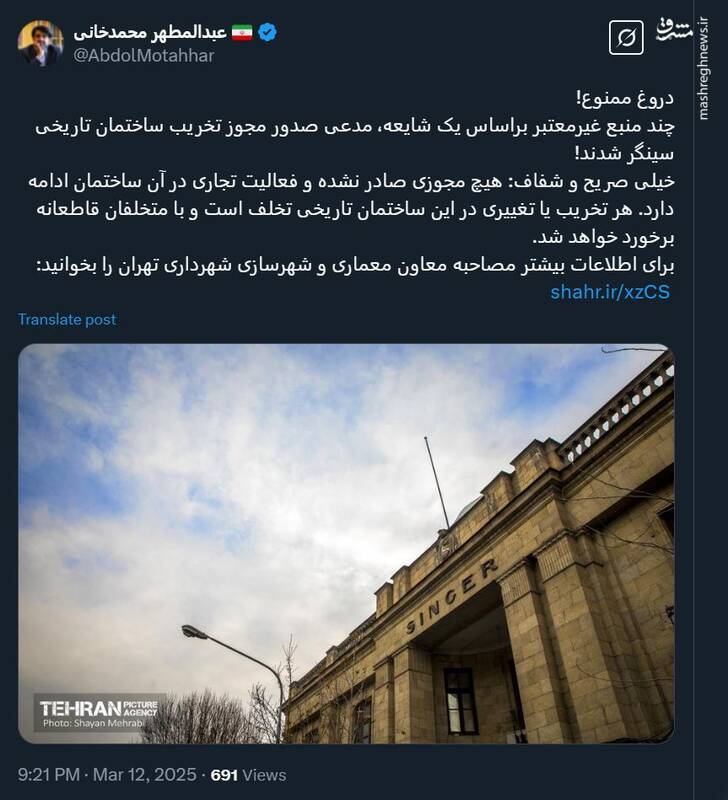Image resolution: width=728 pixels, height=800 pixels.
Task: Click the Iran flag emoji in the name
Action: [x=242, y=30]
